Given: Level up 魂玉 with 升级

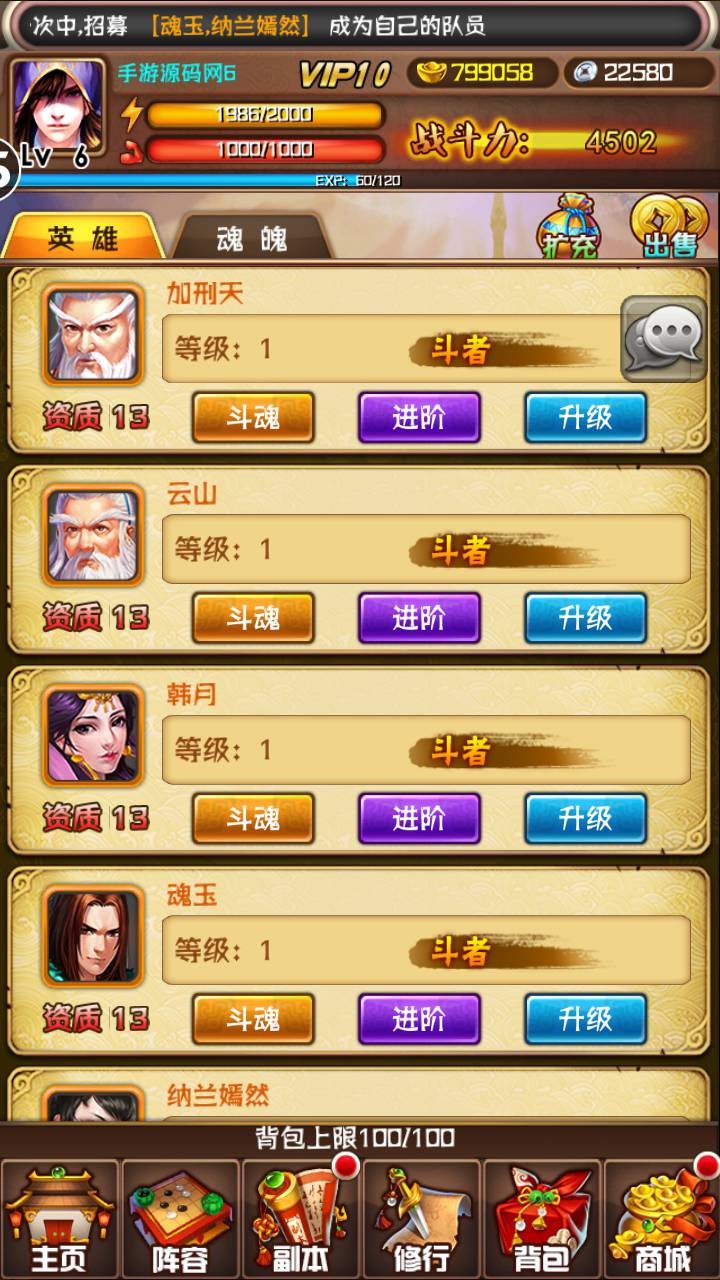Looking at the screenshot, I should [x=585, y=1019].
